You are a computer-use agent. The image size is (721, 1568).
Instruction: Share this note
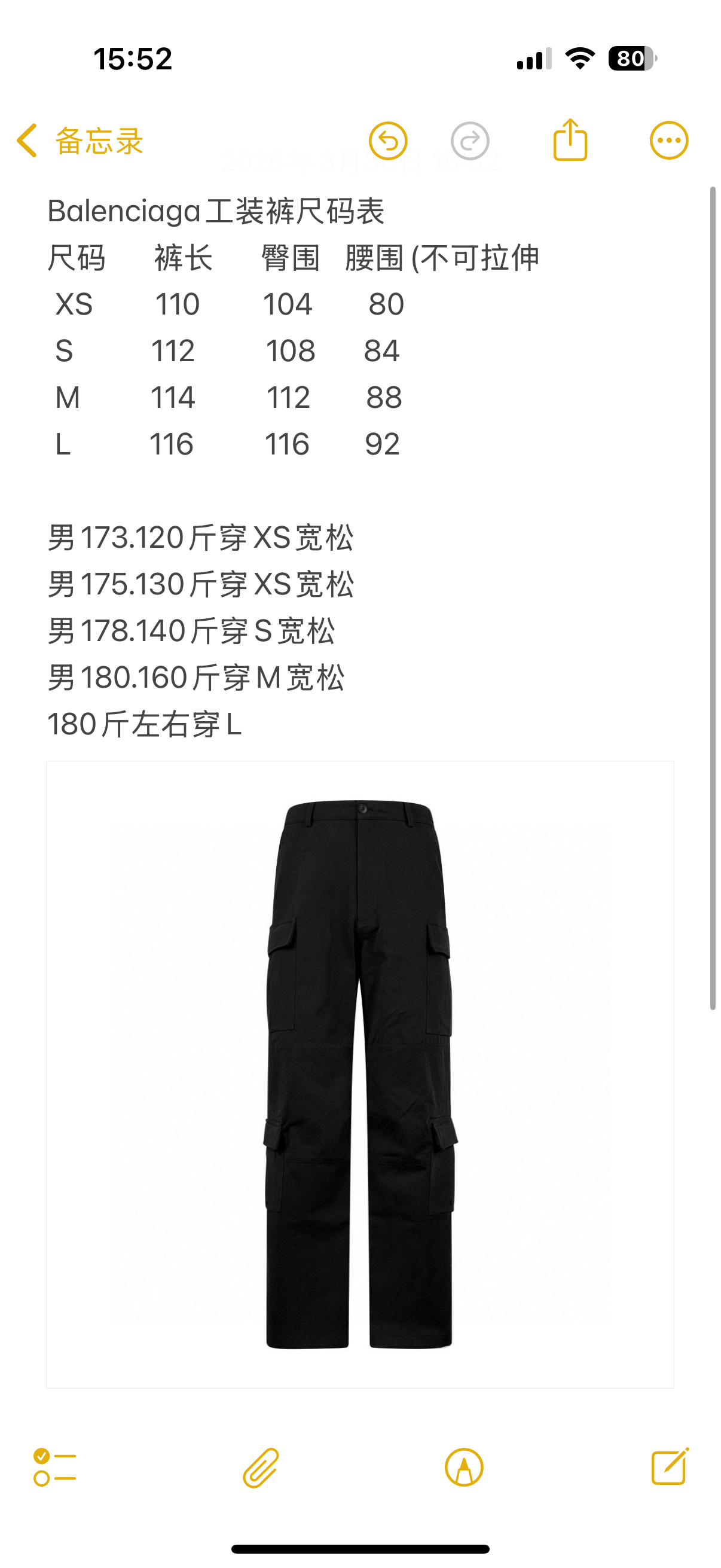click(570, 140)
